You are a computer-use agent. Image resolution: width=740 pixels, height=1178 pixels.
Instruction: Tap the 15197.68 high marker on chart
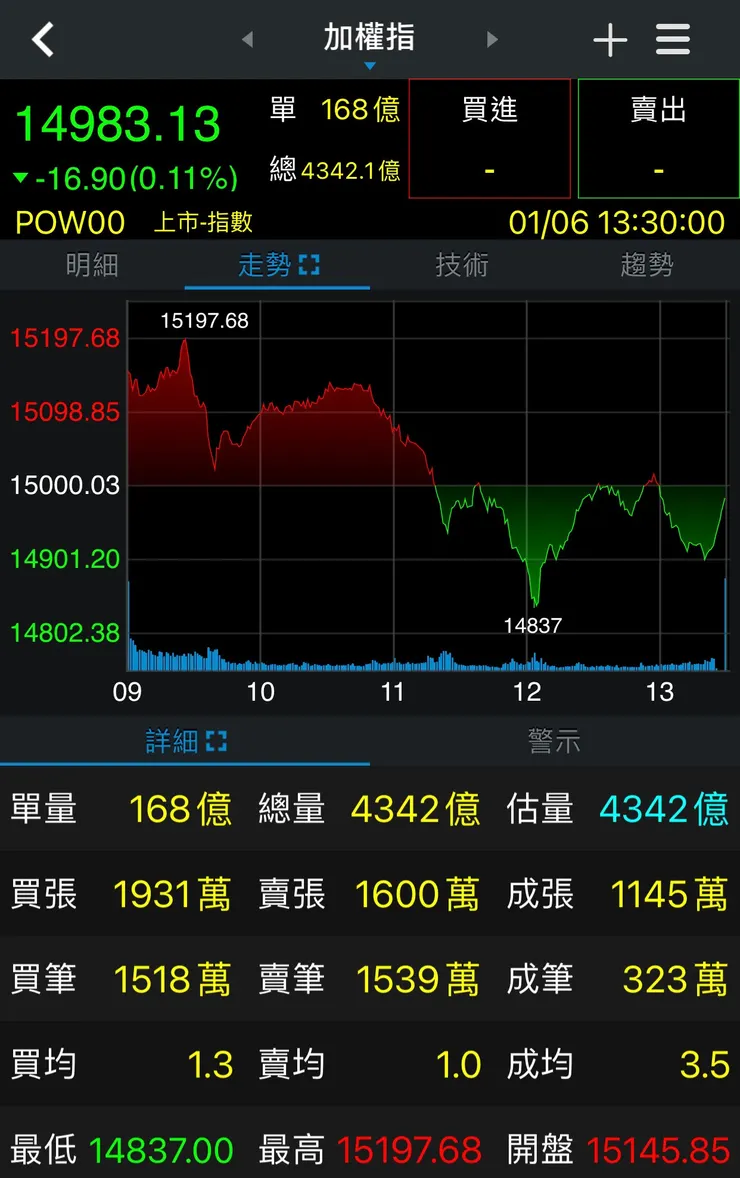204,321
